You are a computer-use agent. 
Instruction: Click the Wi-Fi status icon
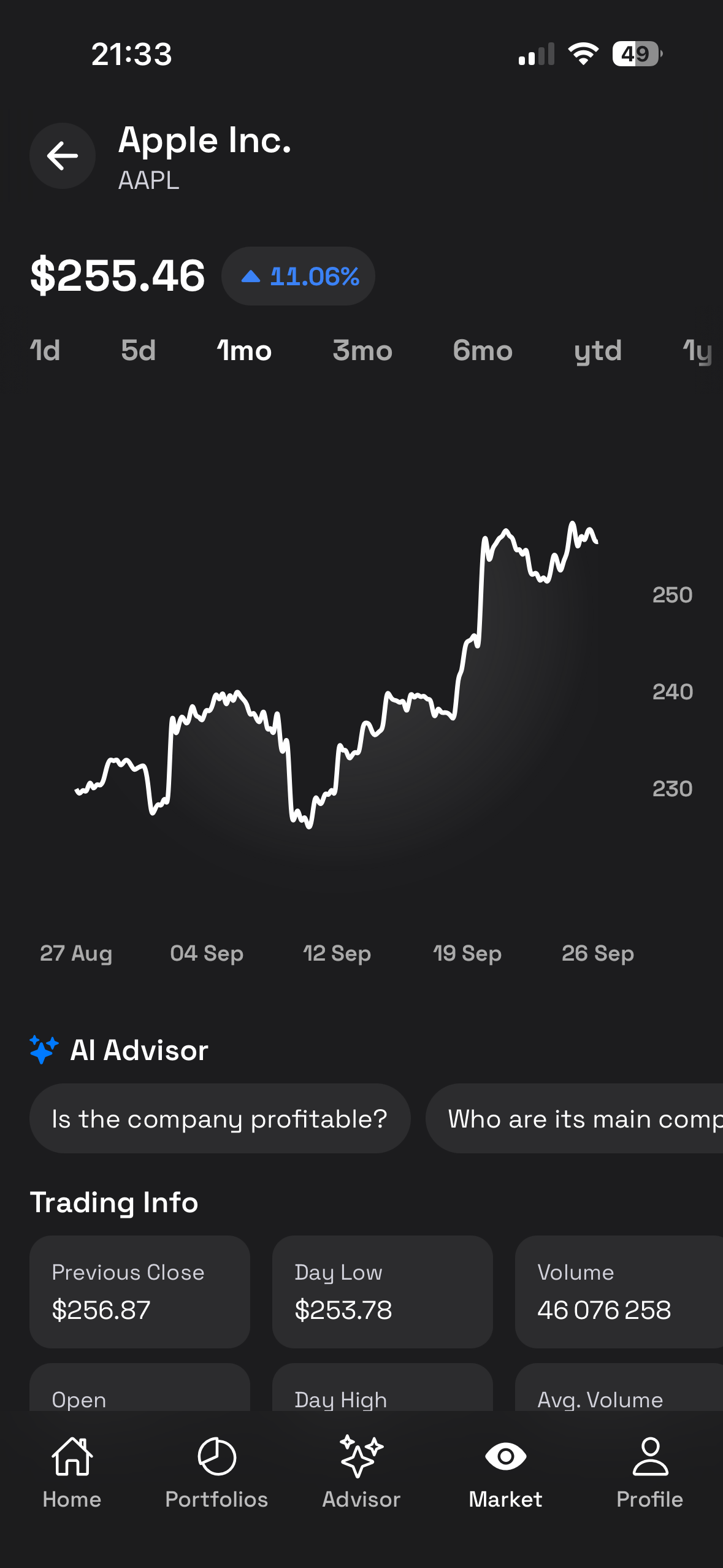coord(583,54)
